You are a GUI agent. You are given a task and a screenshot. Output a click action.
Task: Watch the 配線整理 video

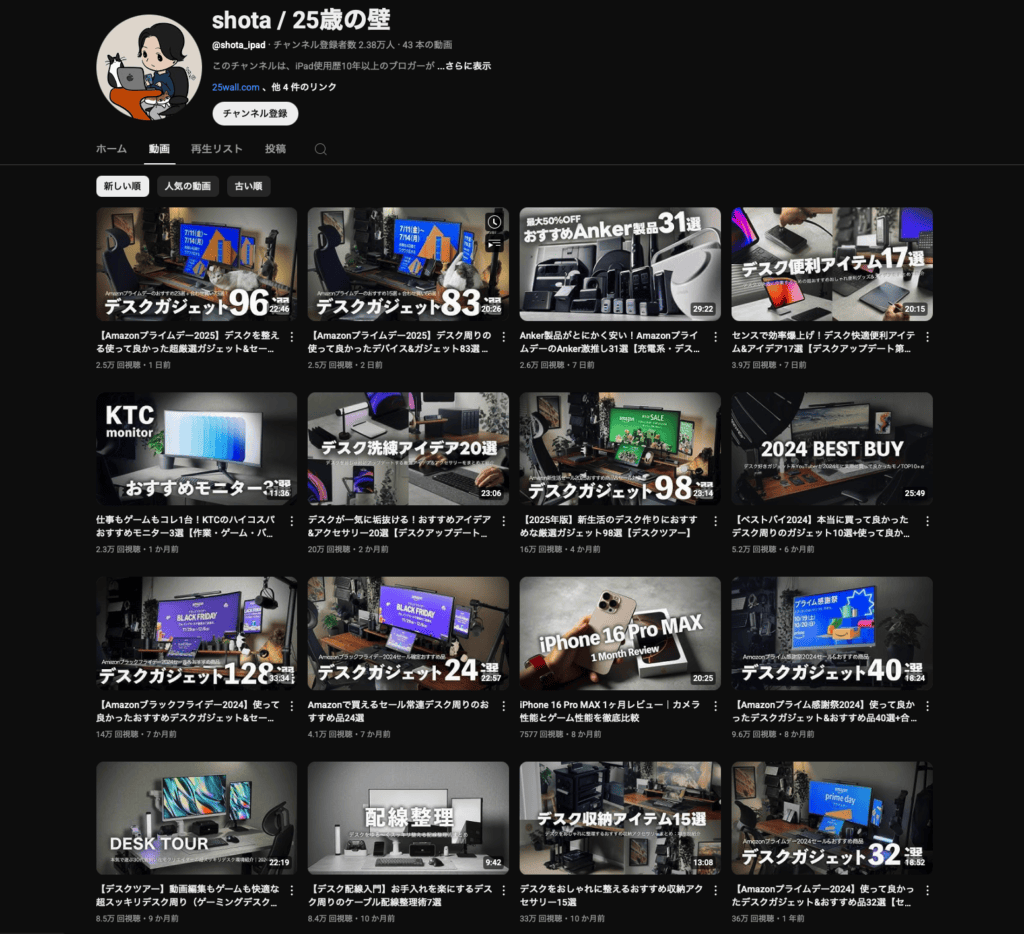pos(408,818)
